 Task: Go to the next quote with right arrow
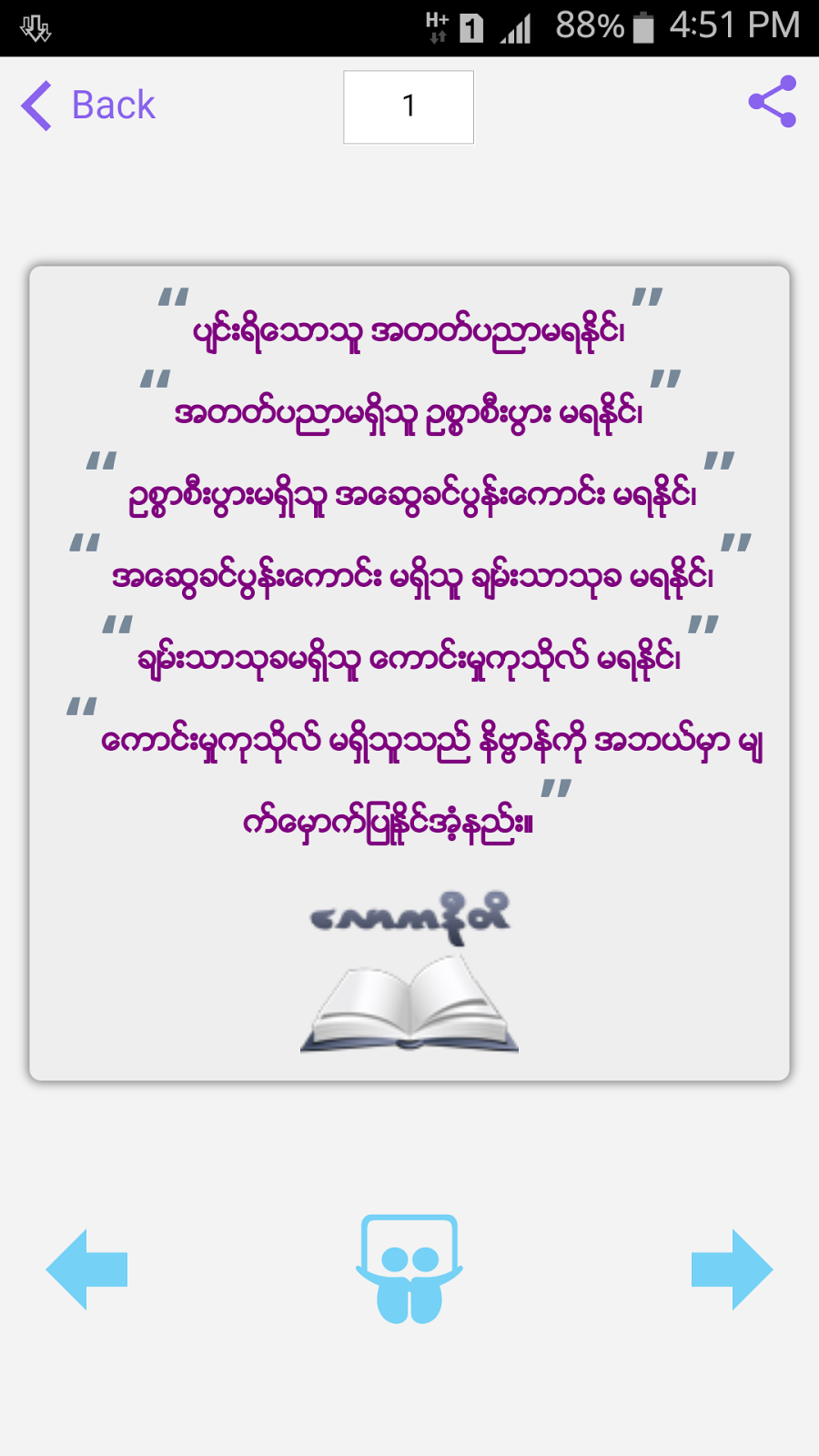[x=732, y=1269]
